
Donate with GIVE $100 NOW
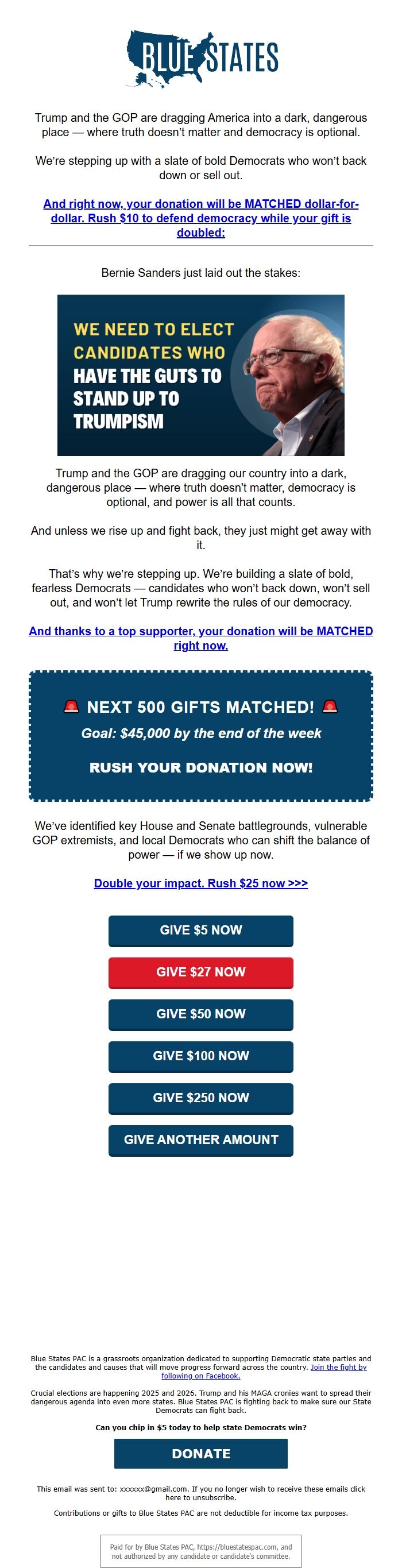pos(200,1056)
